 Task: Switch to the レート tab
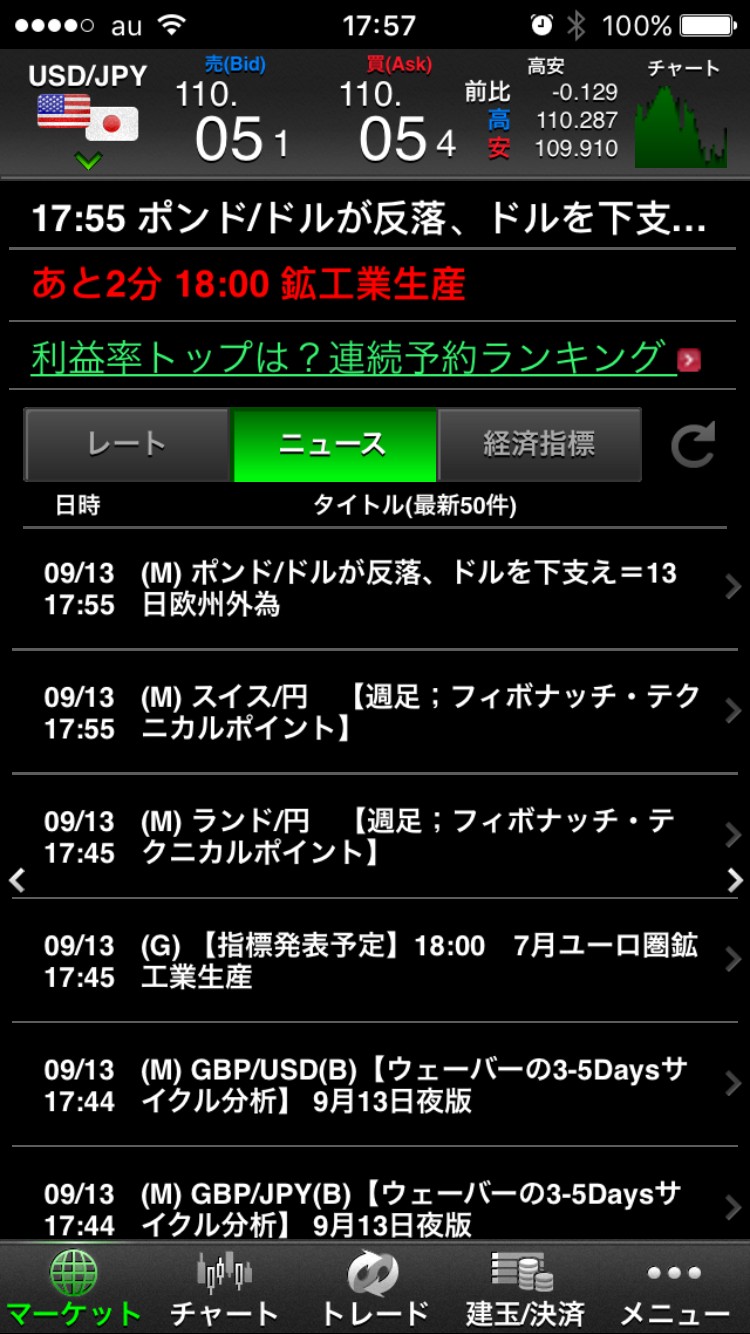pyautogui.click(x=127, y=445)
